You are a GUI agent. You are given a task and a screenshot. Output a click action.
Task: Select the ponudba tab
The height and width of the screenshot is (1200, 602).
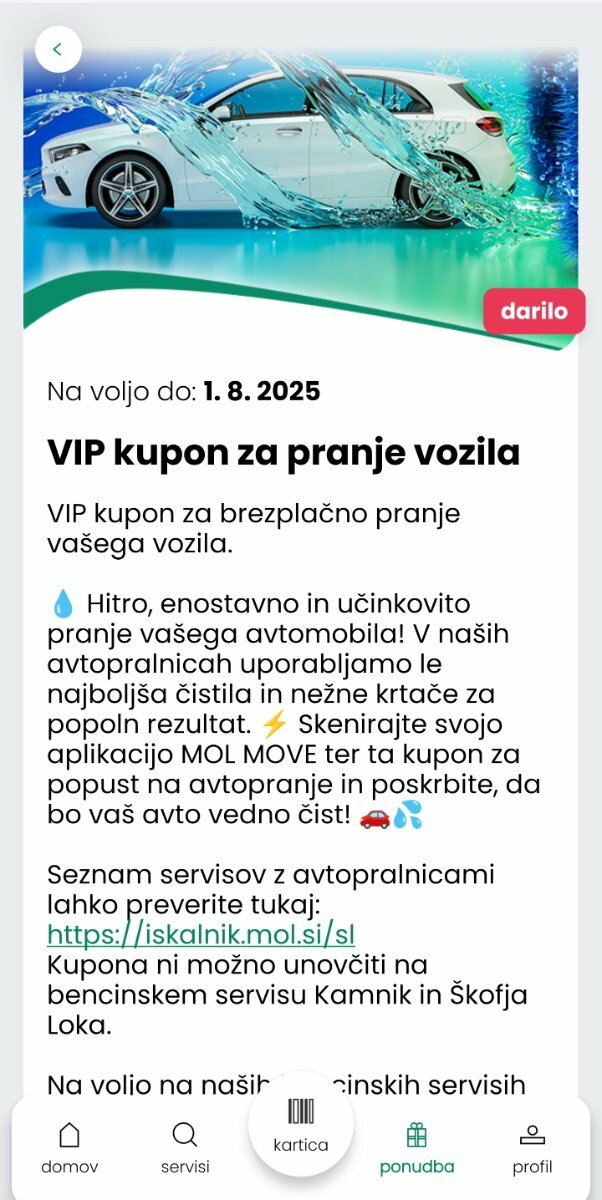point(417,1148)
